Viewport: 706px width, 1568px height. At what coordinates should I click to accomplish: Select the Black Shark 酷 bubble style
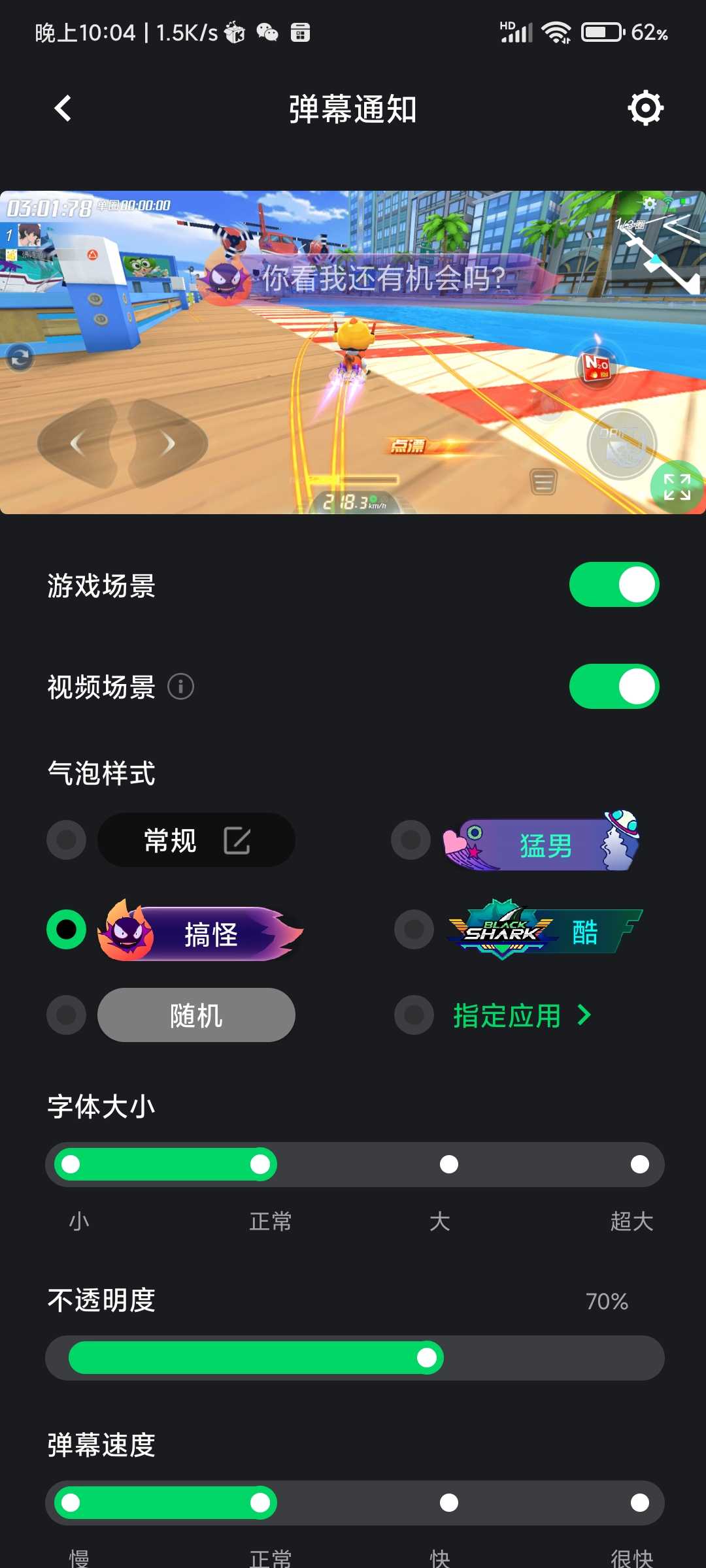(414, 929)
